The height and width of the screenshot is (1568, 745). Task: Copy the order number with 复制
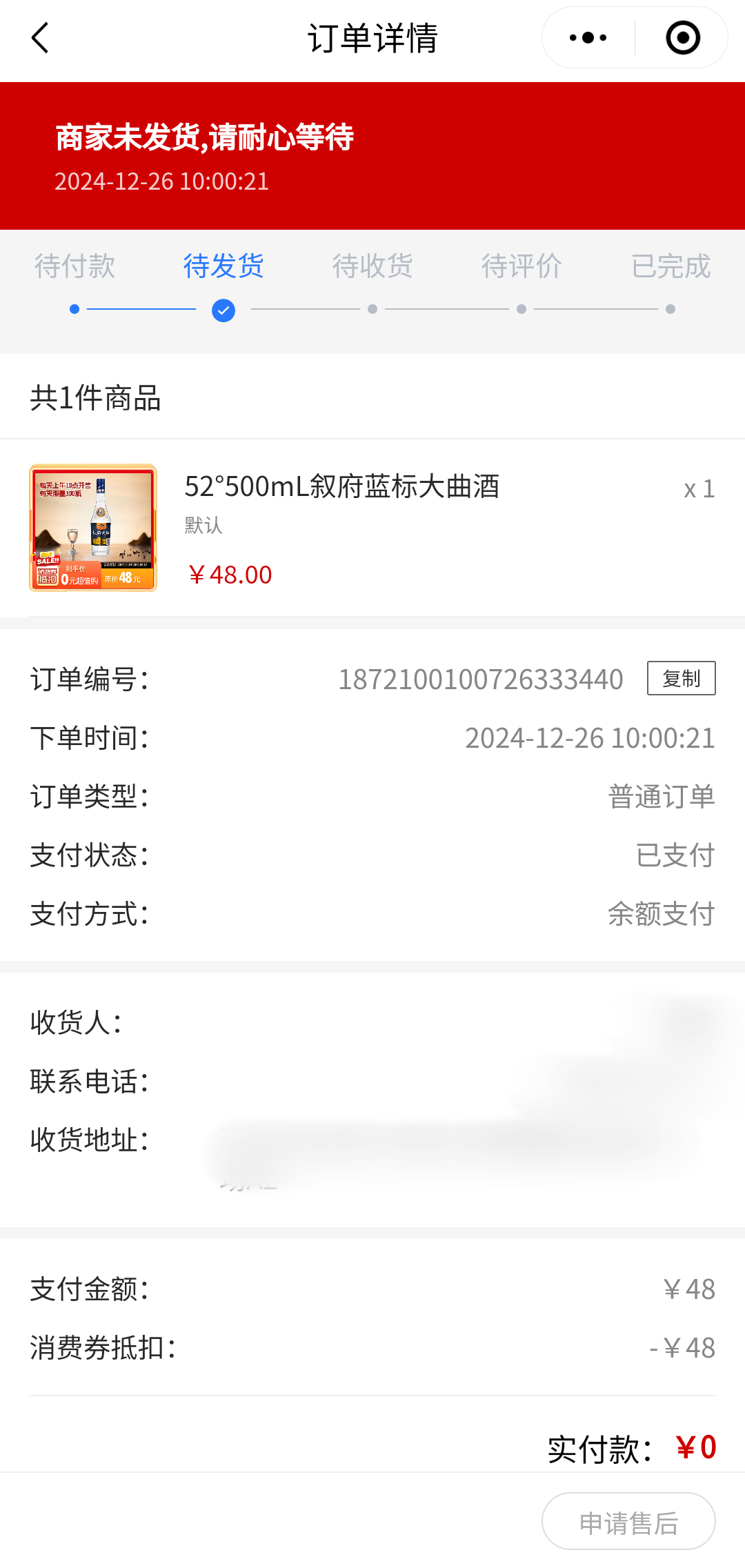click(681, 679)
